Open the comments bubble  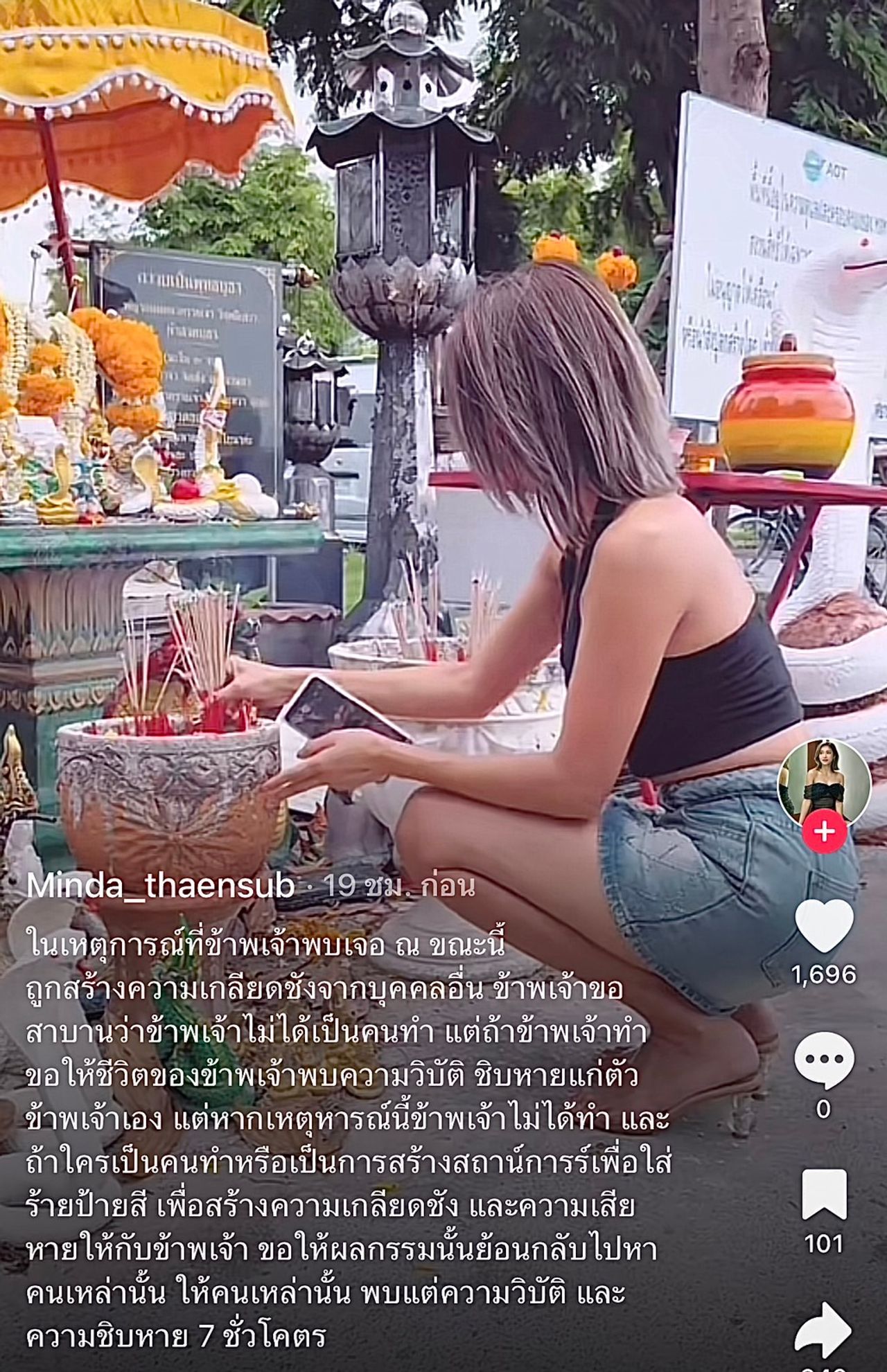click(x=823, y=1060)
